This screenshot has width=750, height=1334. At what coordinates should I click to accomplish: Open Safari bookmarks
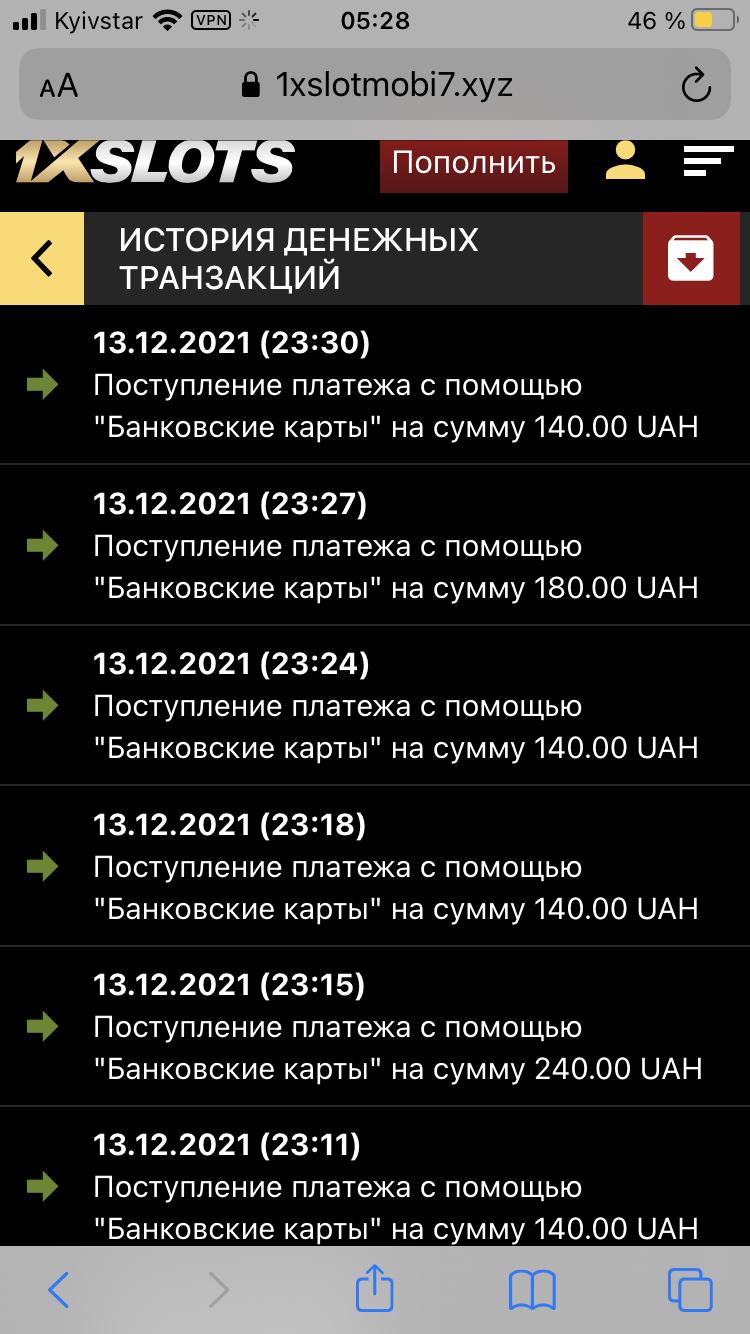(x=532, y=1290)
